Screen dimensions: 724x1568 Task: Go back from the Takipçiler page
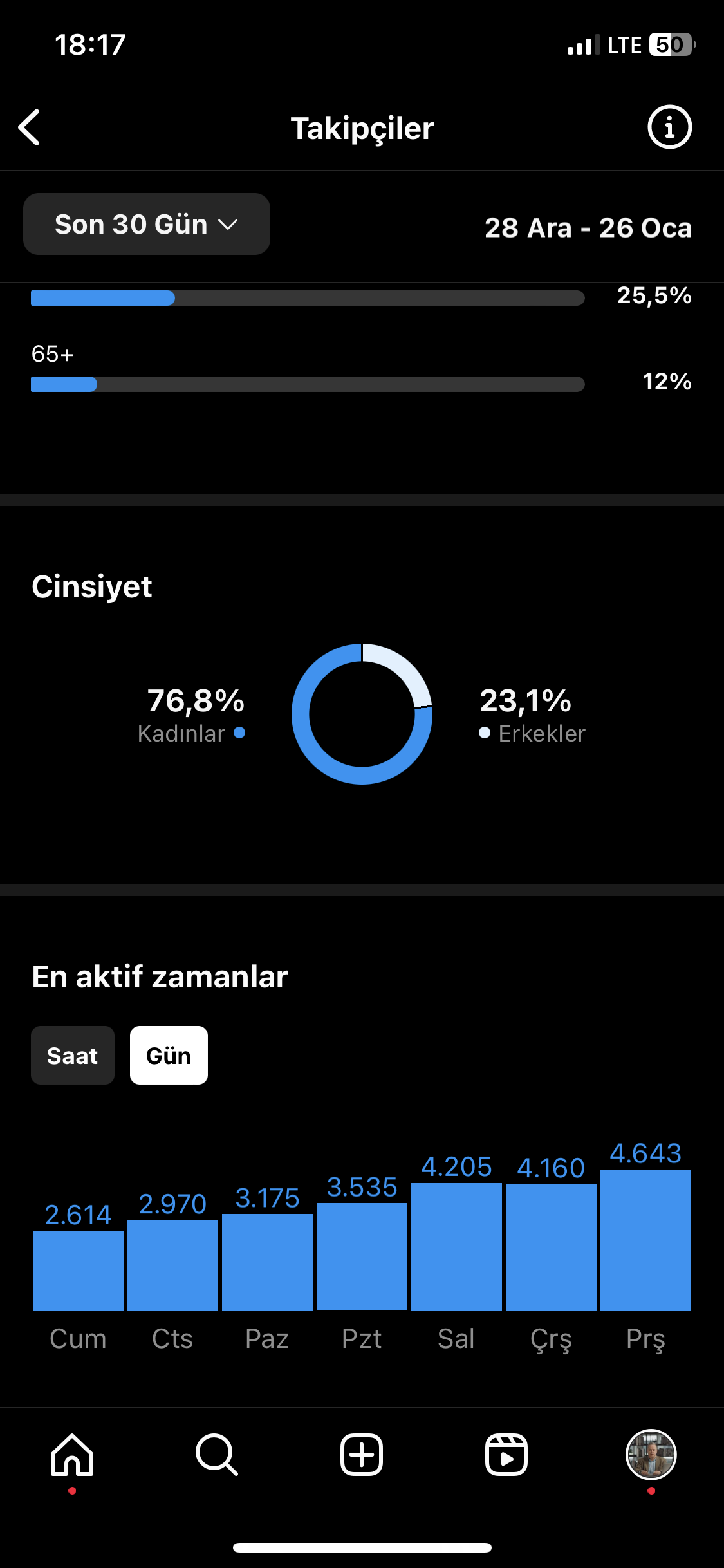[x=30, y=127]
